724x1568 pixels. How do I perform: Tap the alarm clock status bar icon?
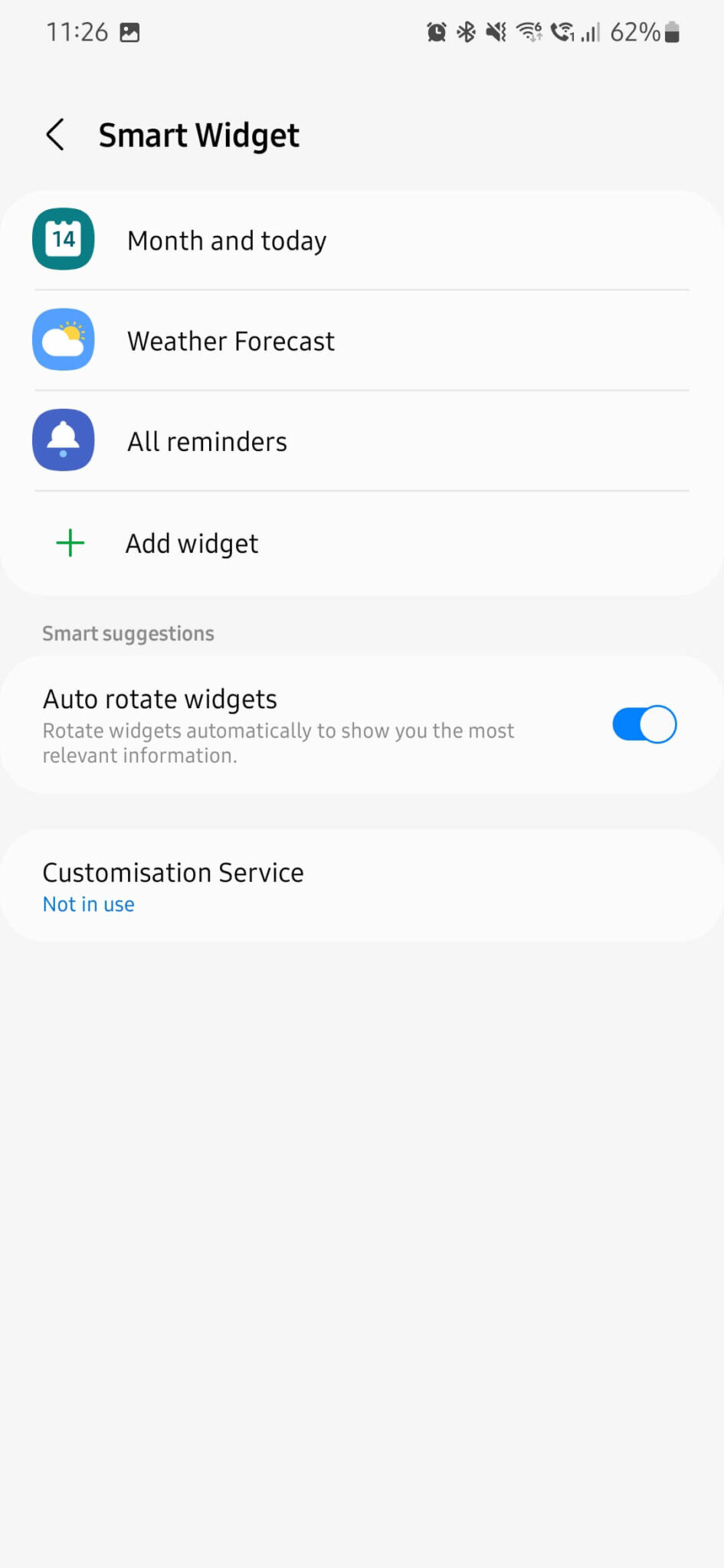pos(435,32)
